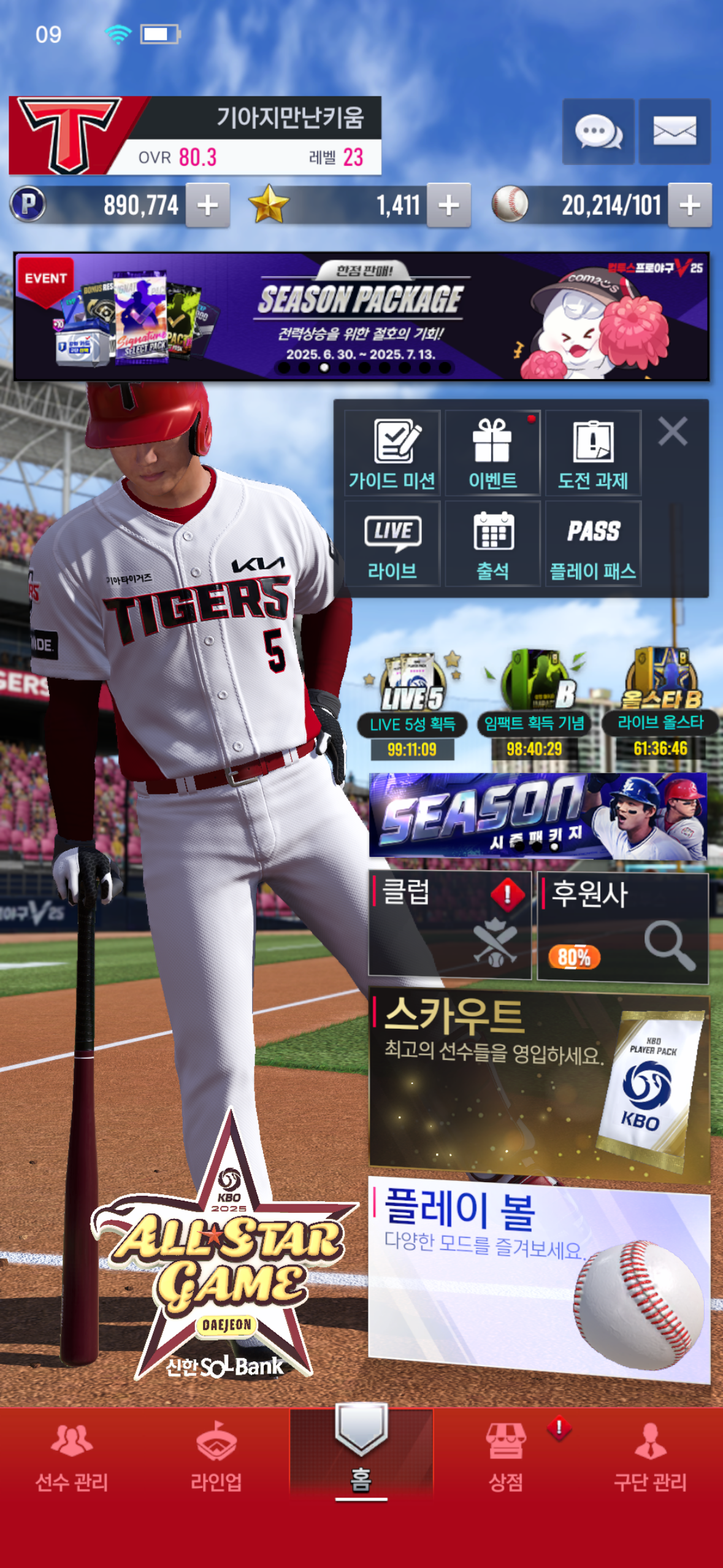Open 플레이 패스
This screenshot has width=723, height=1568.
593,544
